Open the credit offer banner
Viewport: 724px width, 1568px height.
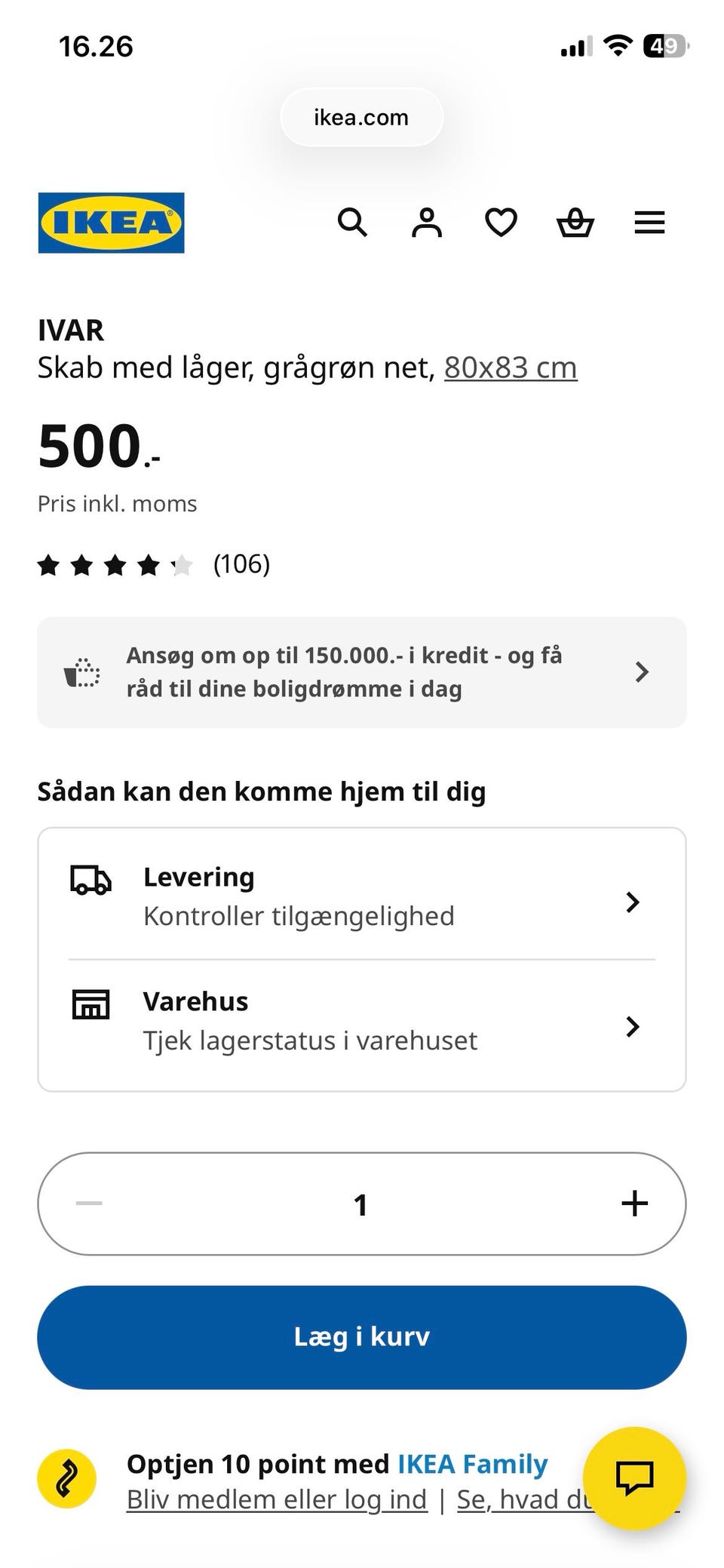(x=362, y=672)
